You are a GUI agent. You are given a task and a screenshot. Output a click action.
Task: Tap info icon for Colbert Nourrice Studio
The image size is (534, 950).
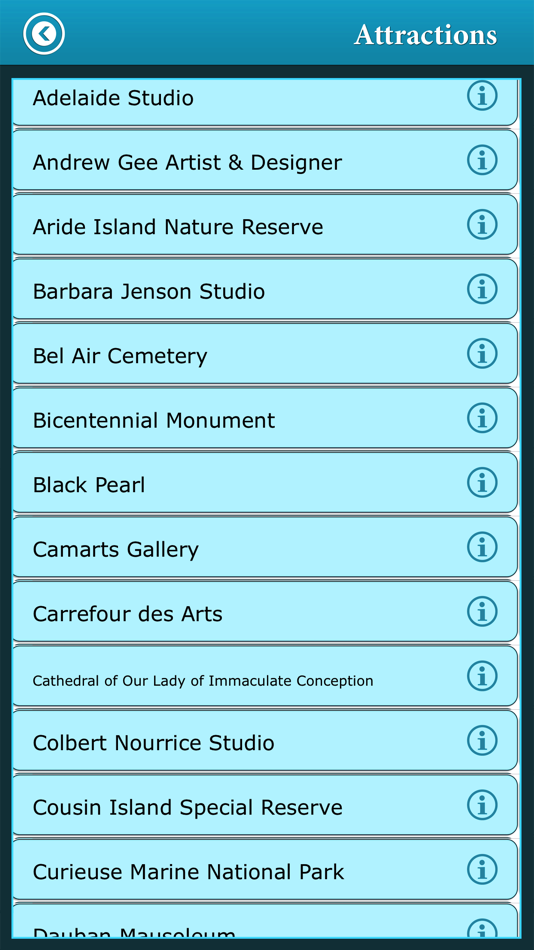point(482,741)
